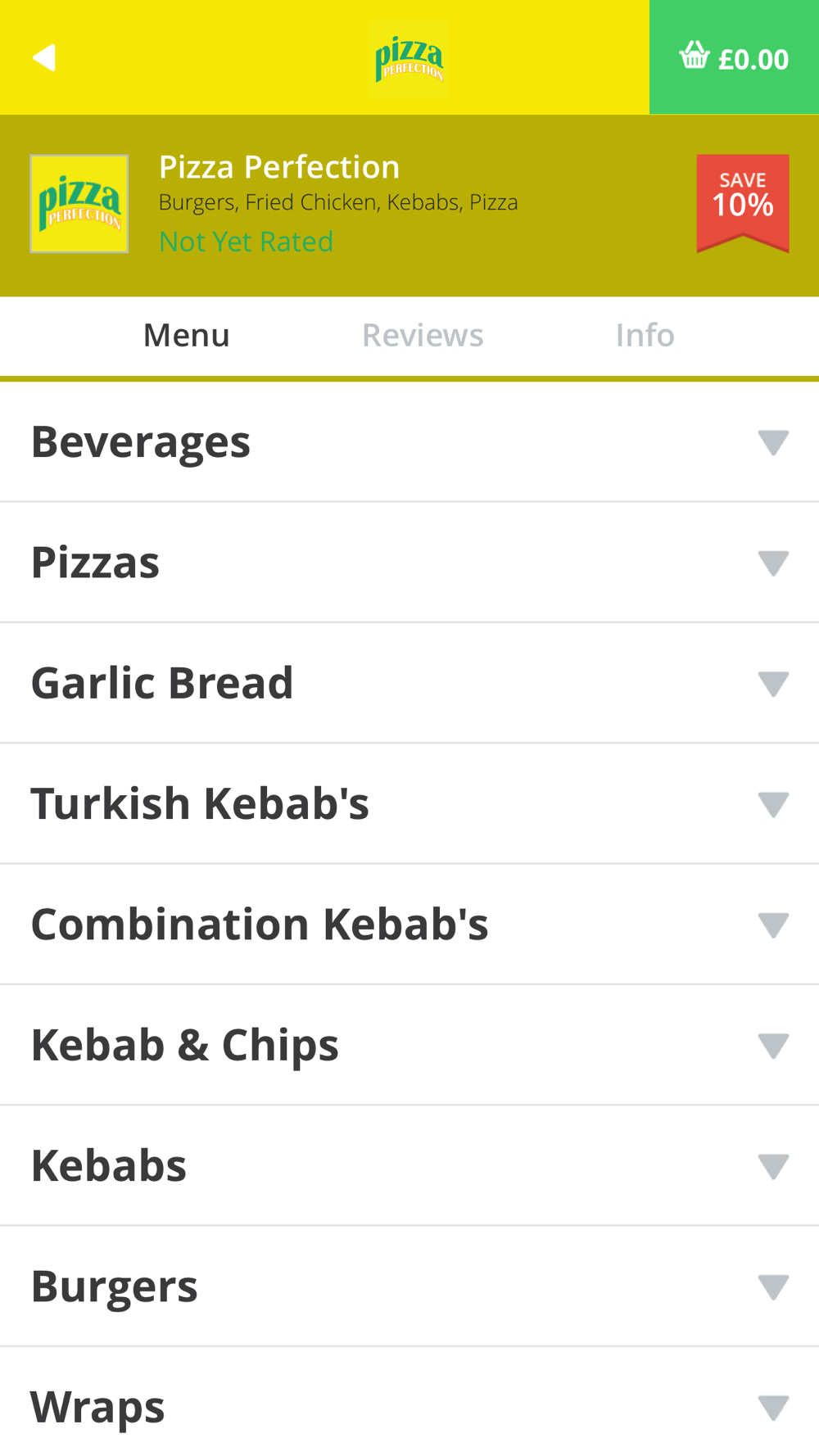
Task: Select the Menu tab
Action: coord(187,336)
